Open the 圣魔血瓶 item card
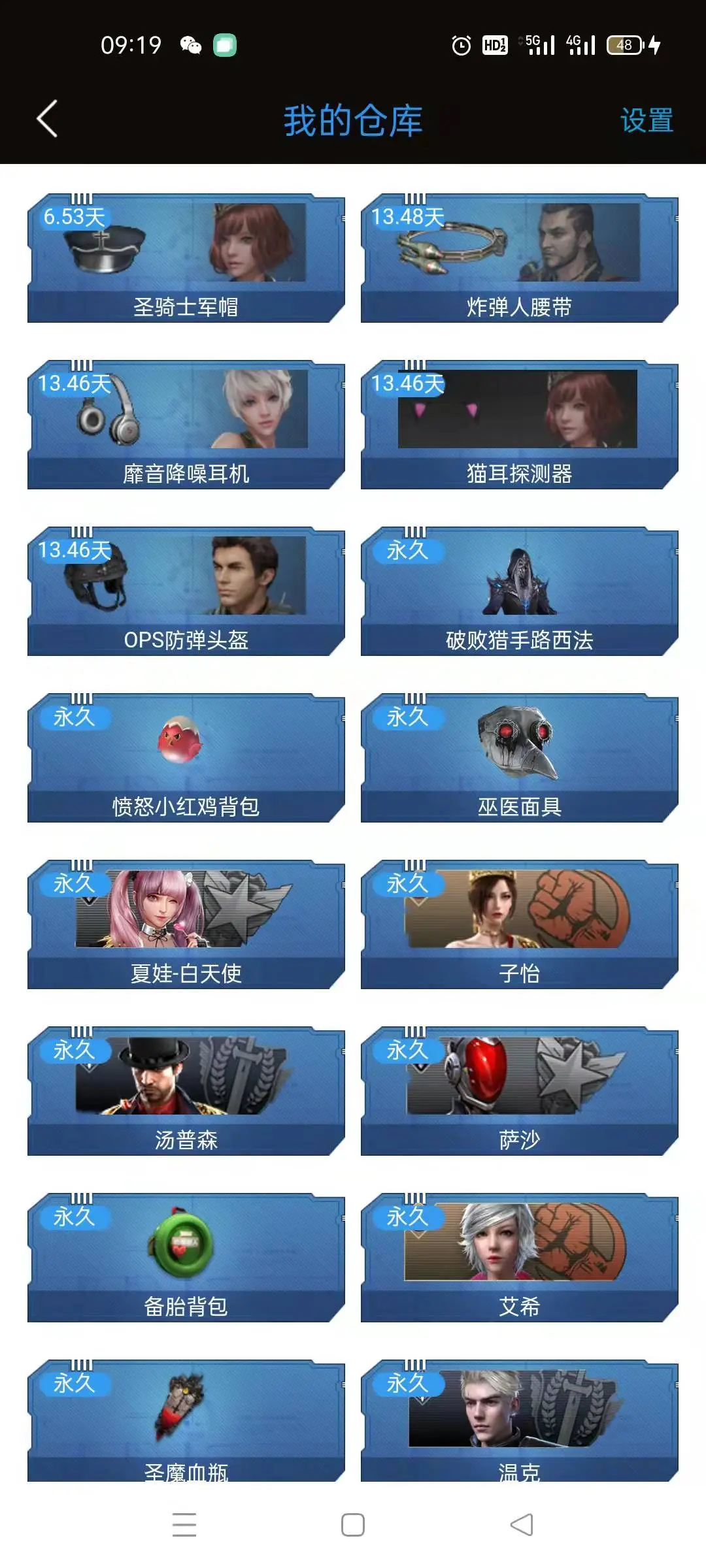This screenshot has height=1568, width=706. click(186, 1420)
